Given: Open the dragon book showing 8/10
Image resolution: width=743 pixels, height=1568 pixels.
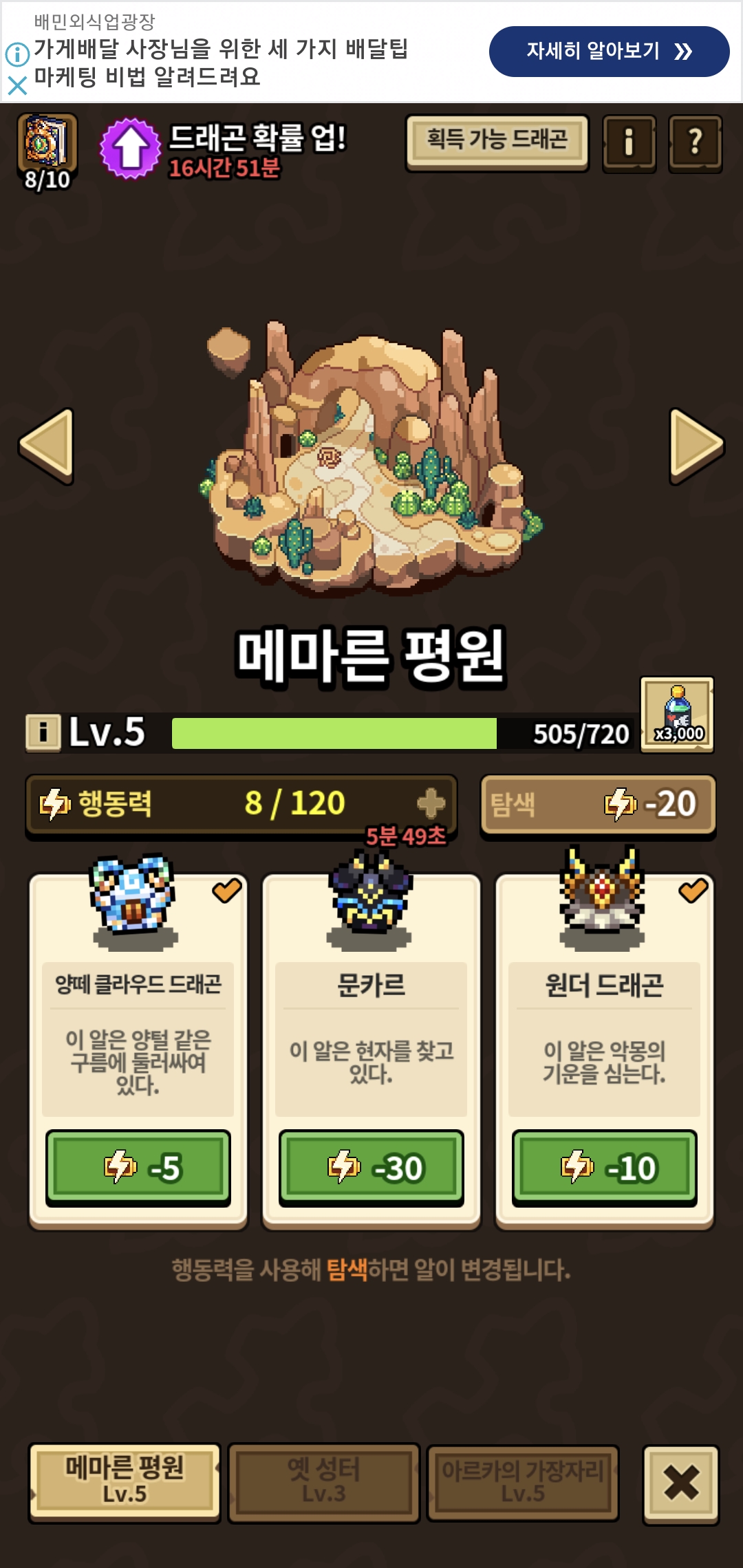Looking at the screenshot, I should [x=47, y=151].
